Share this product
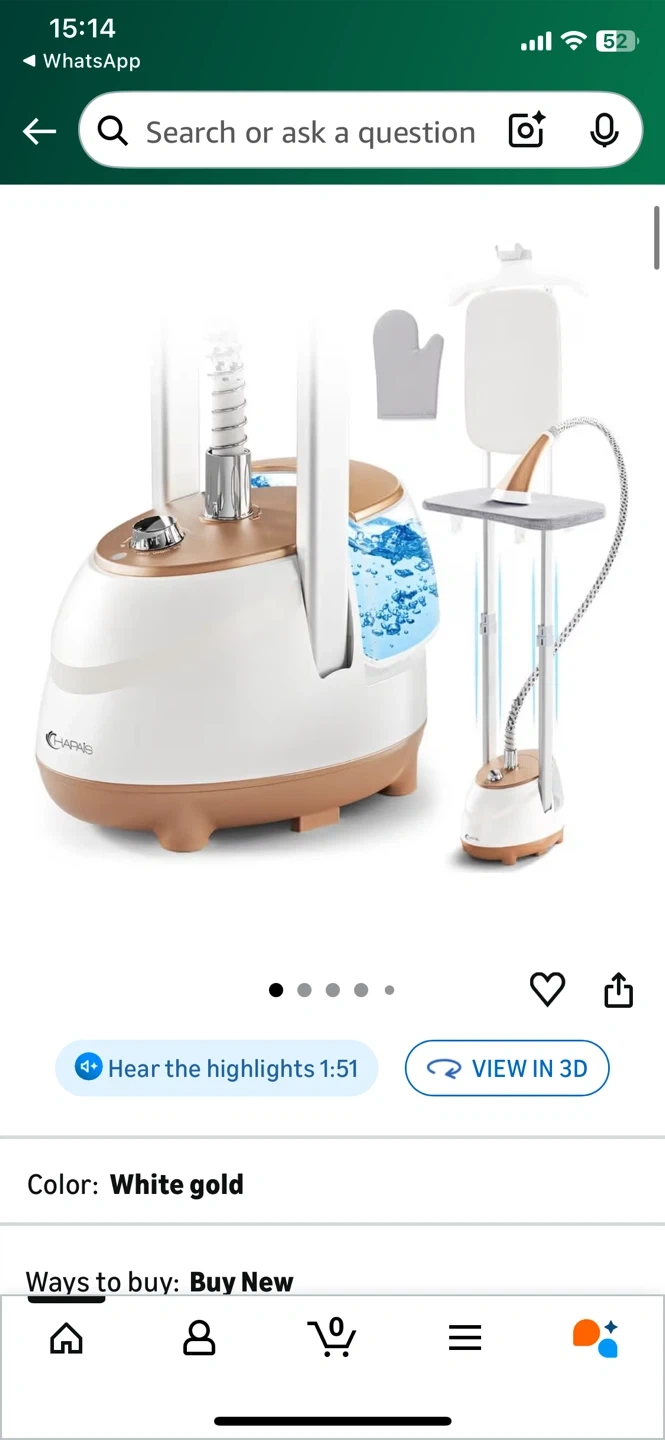The image size is (665, 1440). 619,990
